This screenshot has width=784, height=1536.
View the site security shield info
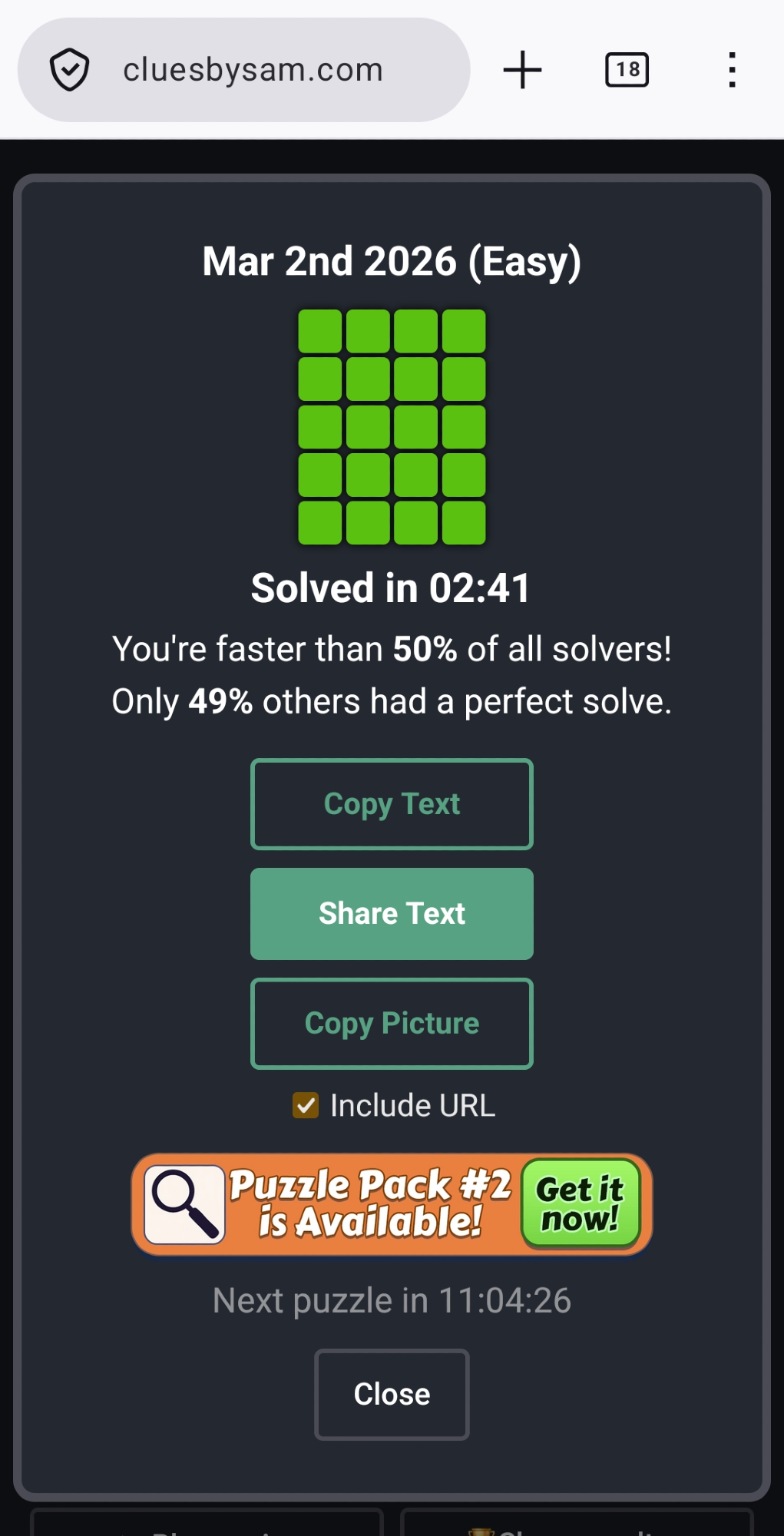pyautogui.click(x=70, y=70)
